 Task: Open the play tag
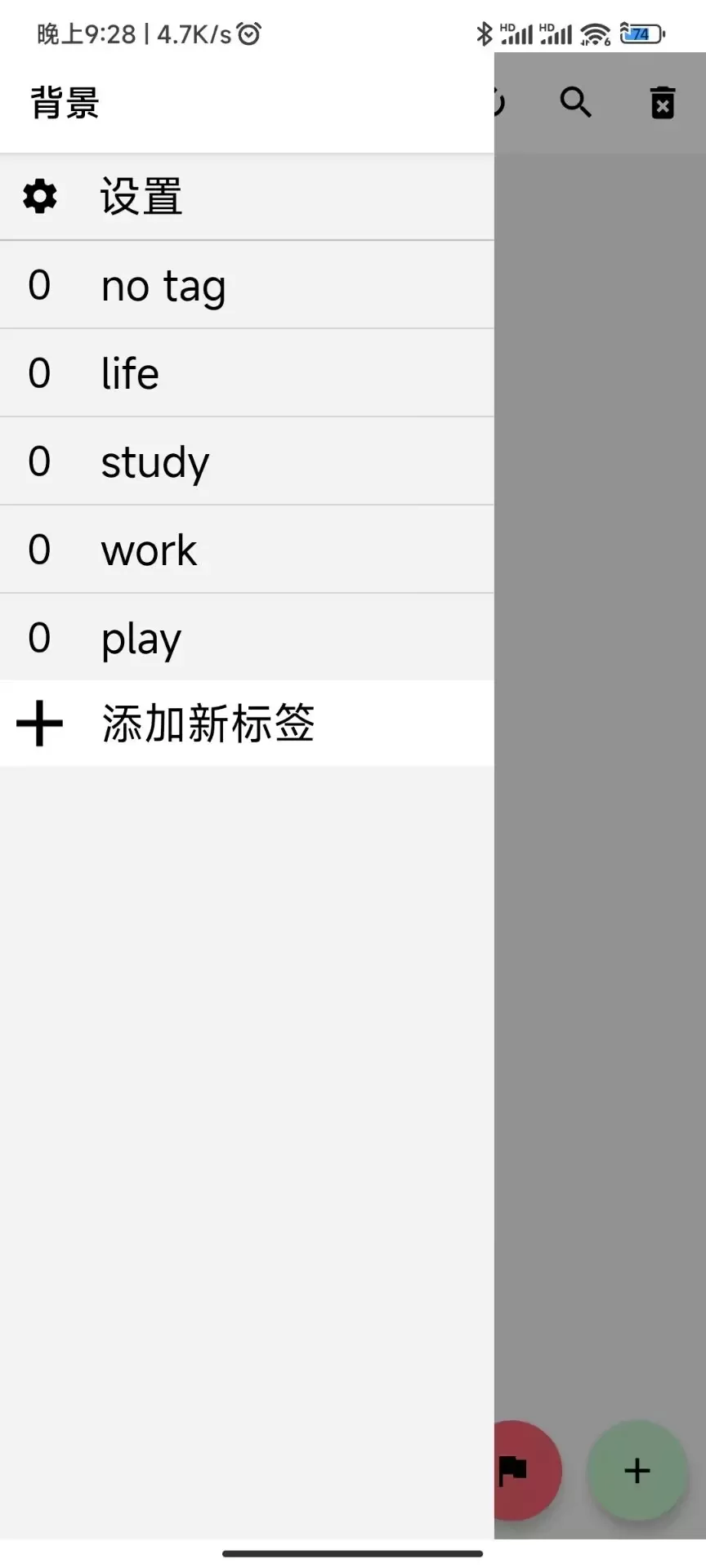[247, 638]
